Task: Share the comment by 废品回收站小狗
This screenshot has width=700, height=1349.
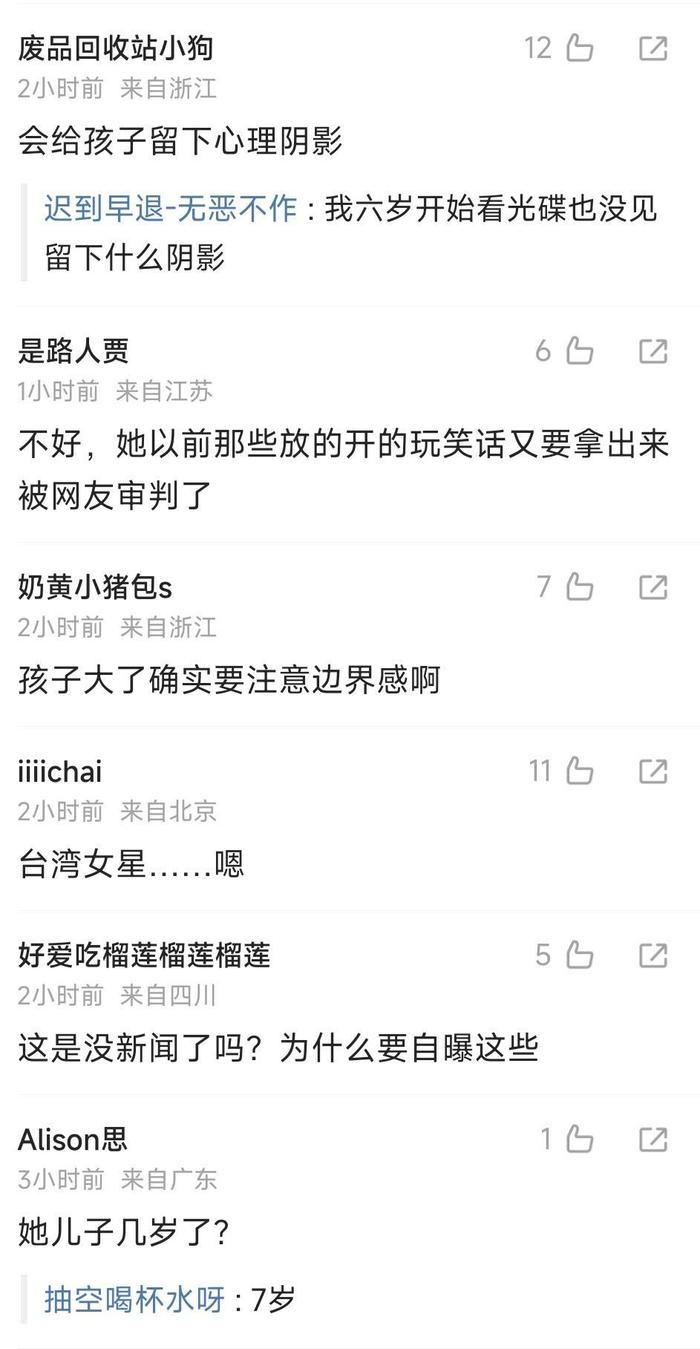Action: (x=653, y=47)
